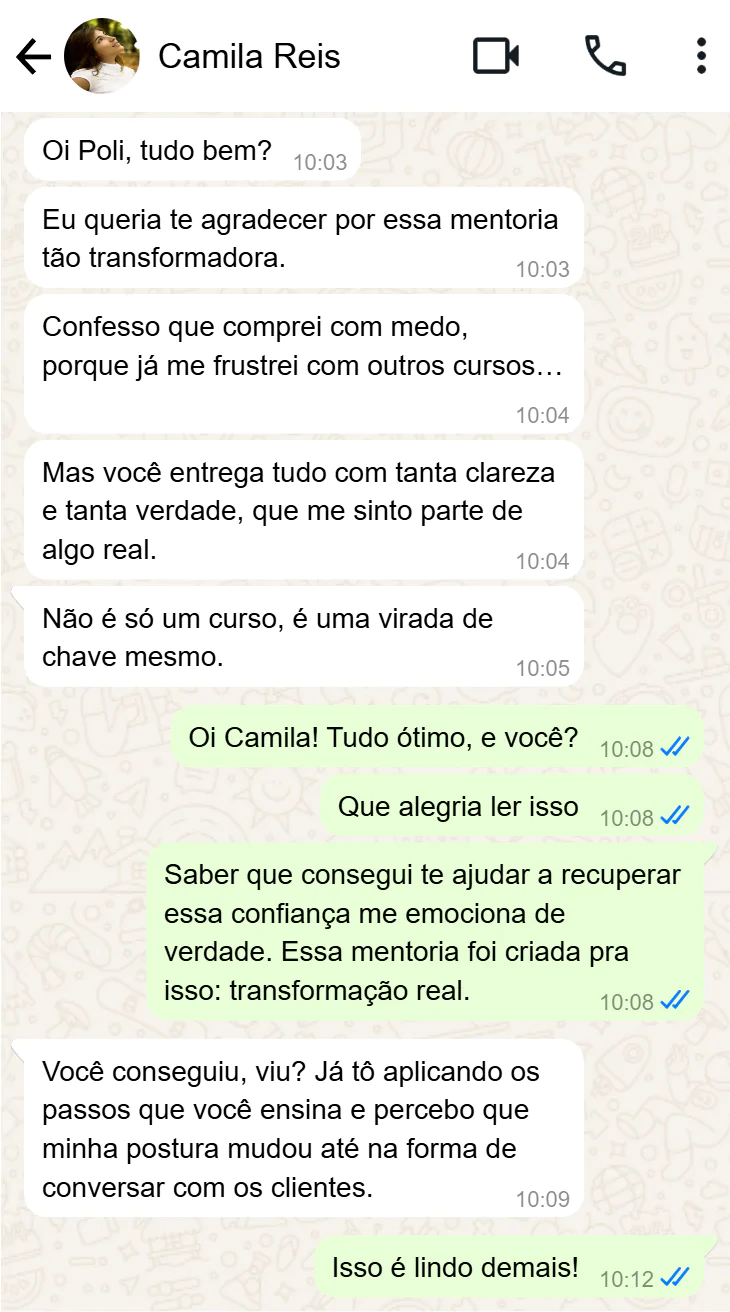The height and width of the screenshot is (1312, 730).
Task: Start a voice call with Camila
Action: tap(605, 56)
